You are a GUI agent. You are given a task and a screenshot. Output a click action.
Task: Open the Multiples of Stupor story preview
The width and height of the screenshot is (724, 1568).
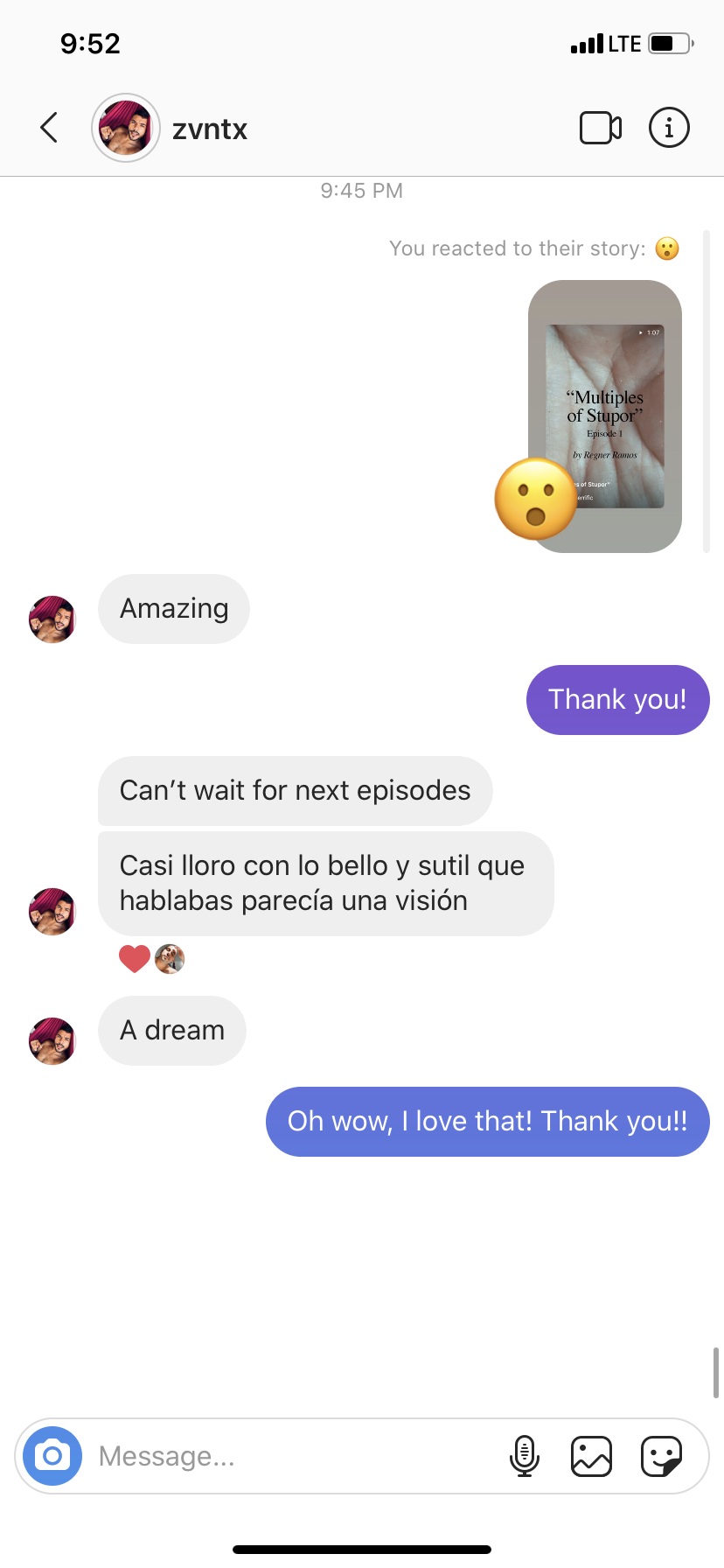605,416
